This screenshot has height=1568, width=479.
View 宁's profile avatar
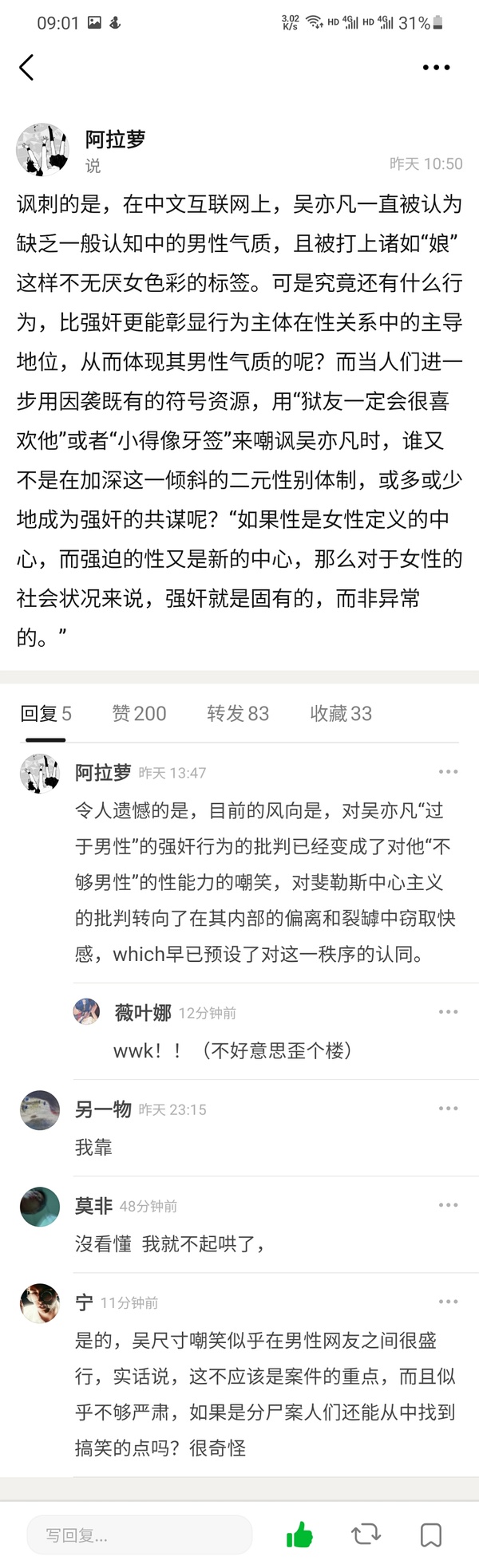[x=40, y=1303]
